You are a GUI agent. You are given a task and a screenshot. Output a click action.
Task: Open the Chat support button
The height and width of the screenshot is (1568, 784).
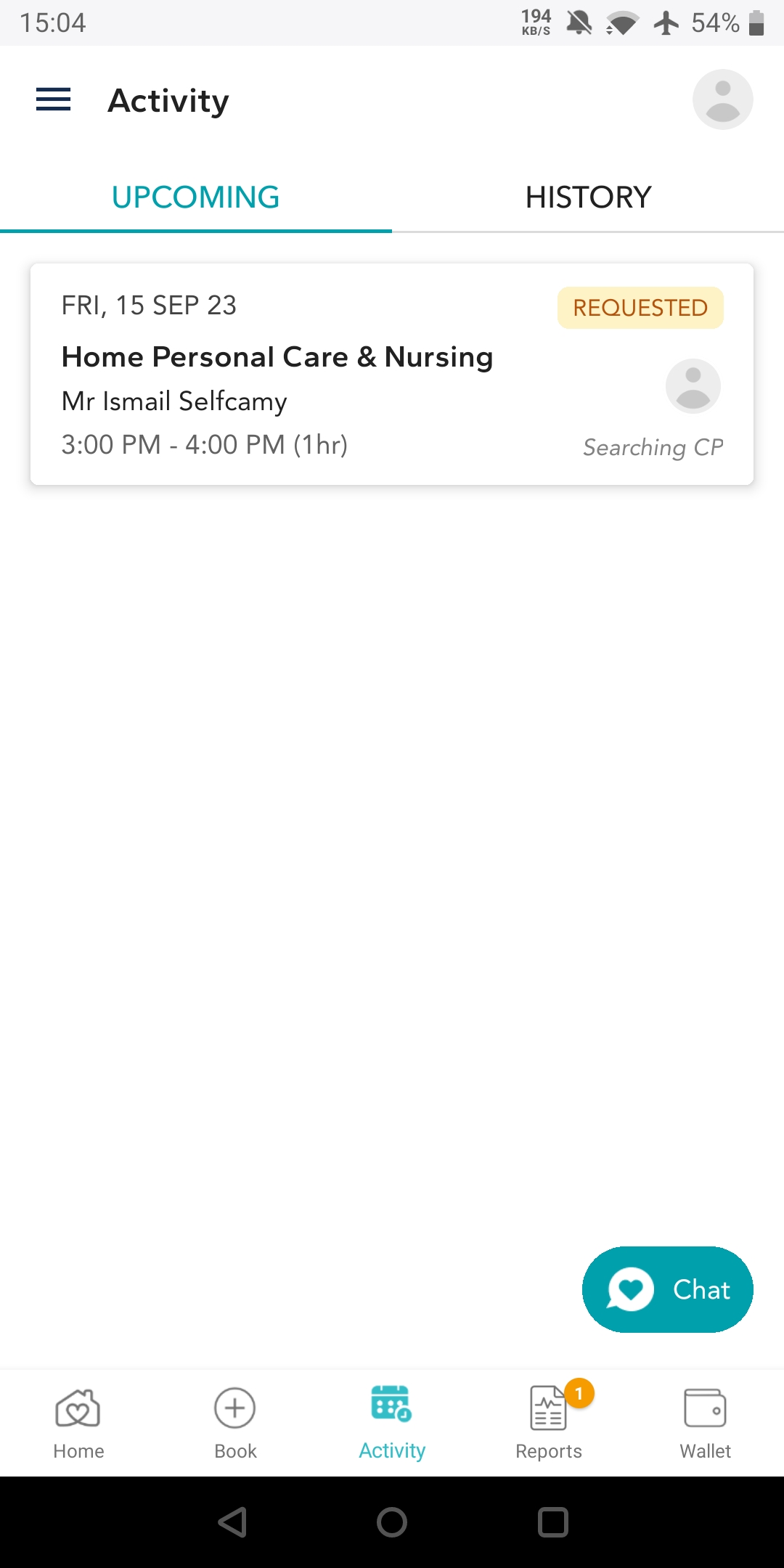[x=668, y=1289]
